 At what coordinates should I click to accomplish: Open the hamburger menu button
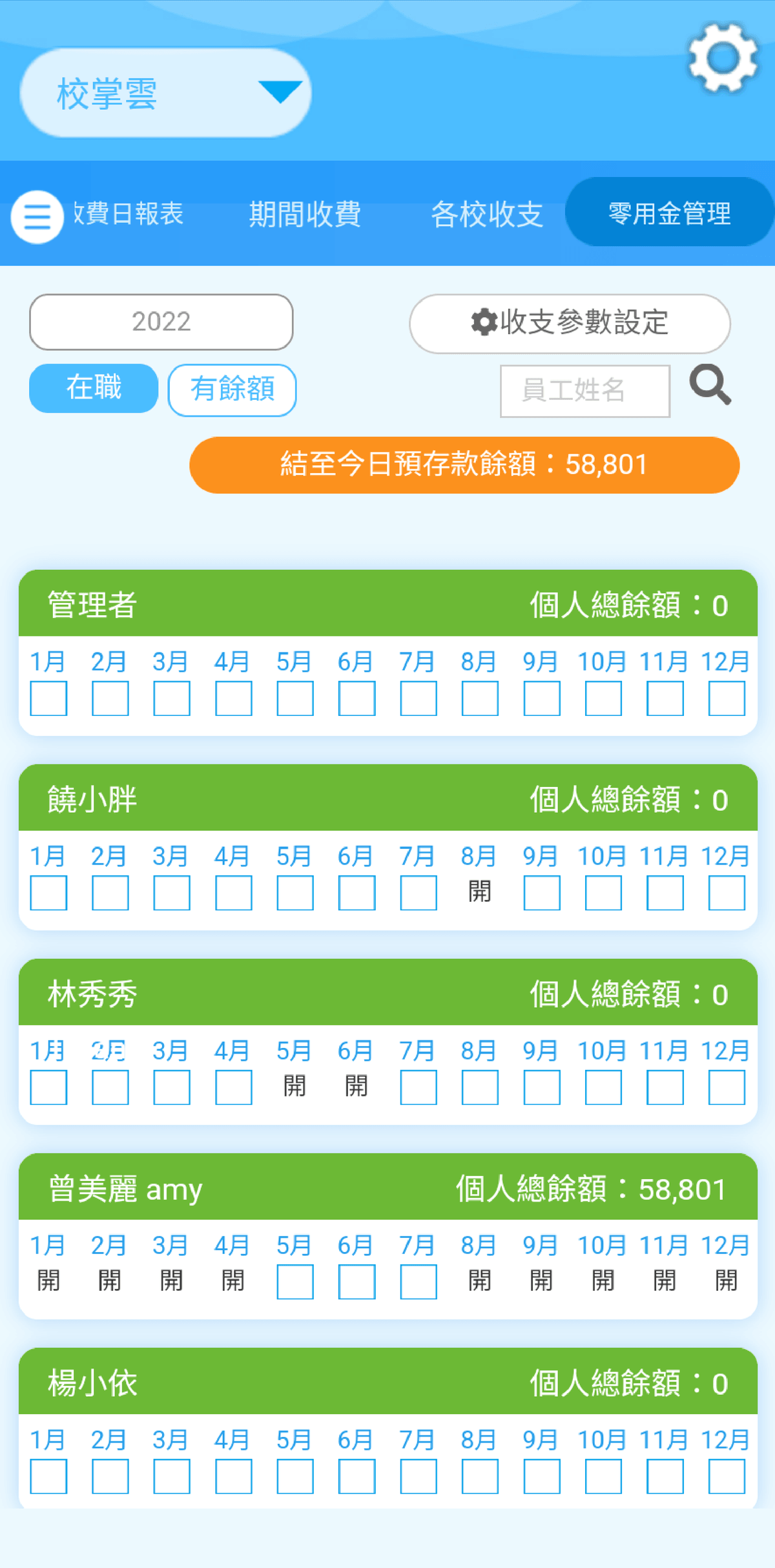point(37,216)
